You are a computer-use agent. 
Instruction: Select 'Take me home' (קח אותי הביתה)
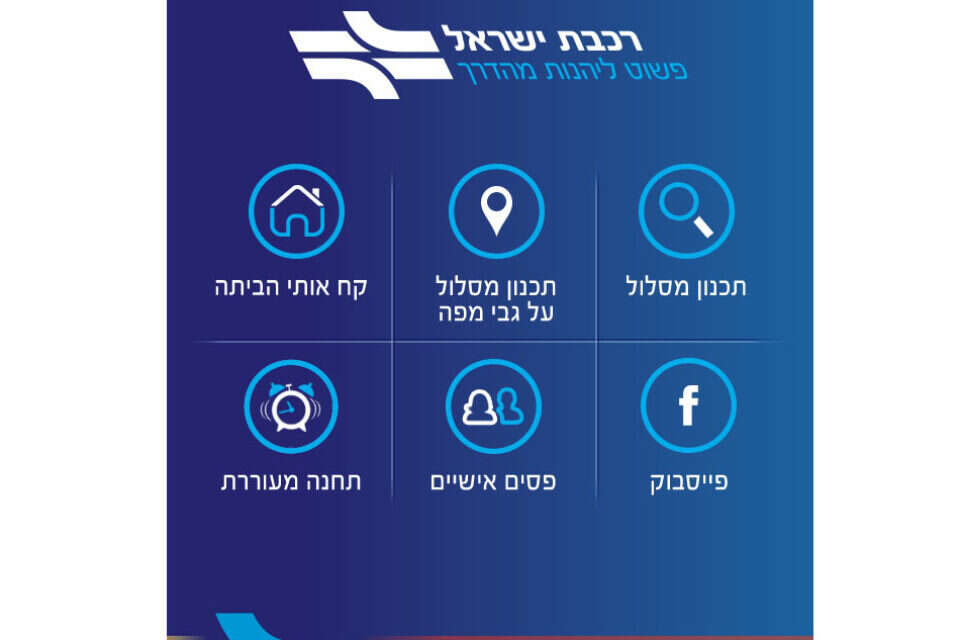coord(296,212)
